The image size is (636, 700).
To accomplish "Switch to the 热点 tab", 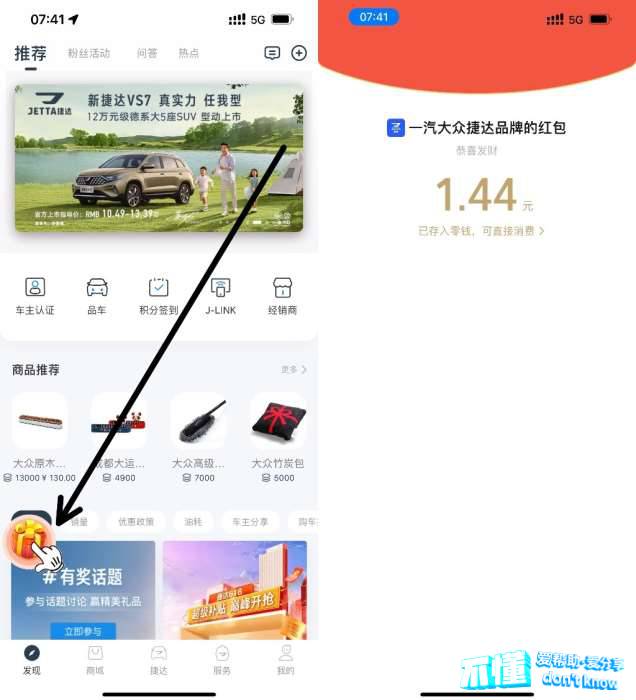I will [x=188, y=53].
